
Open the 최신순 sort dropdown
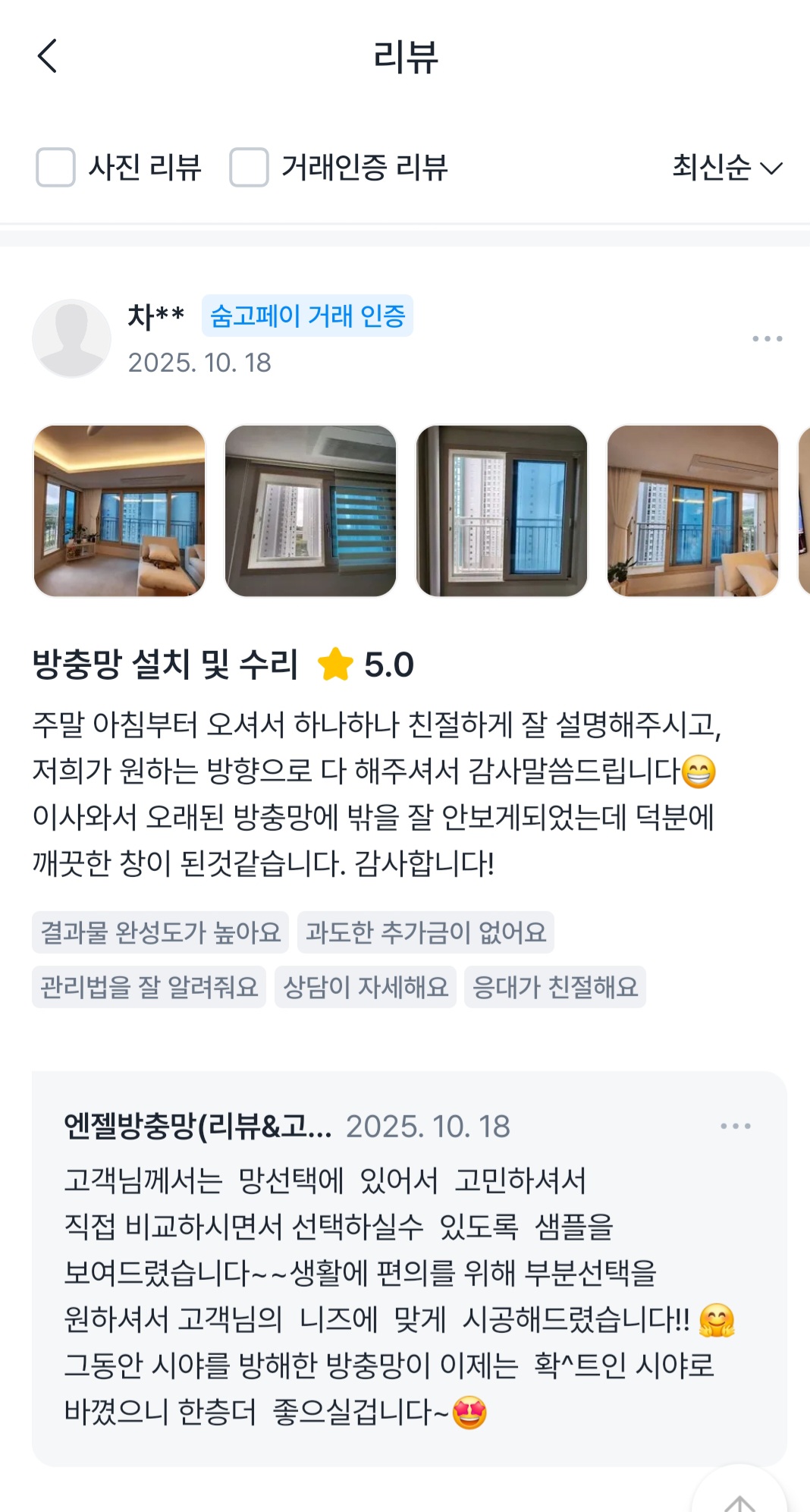(726, 167)
